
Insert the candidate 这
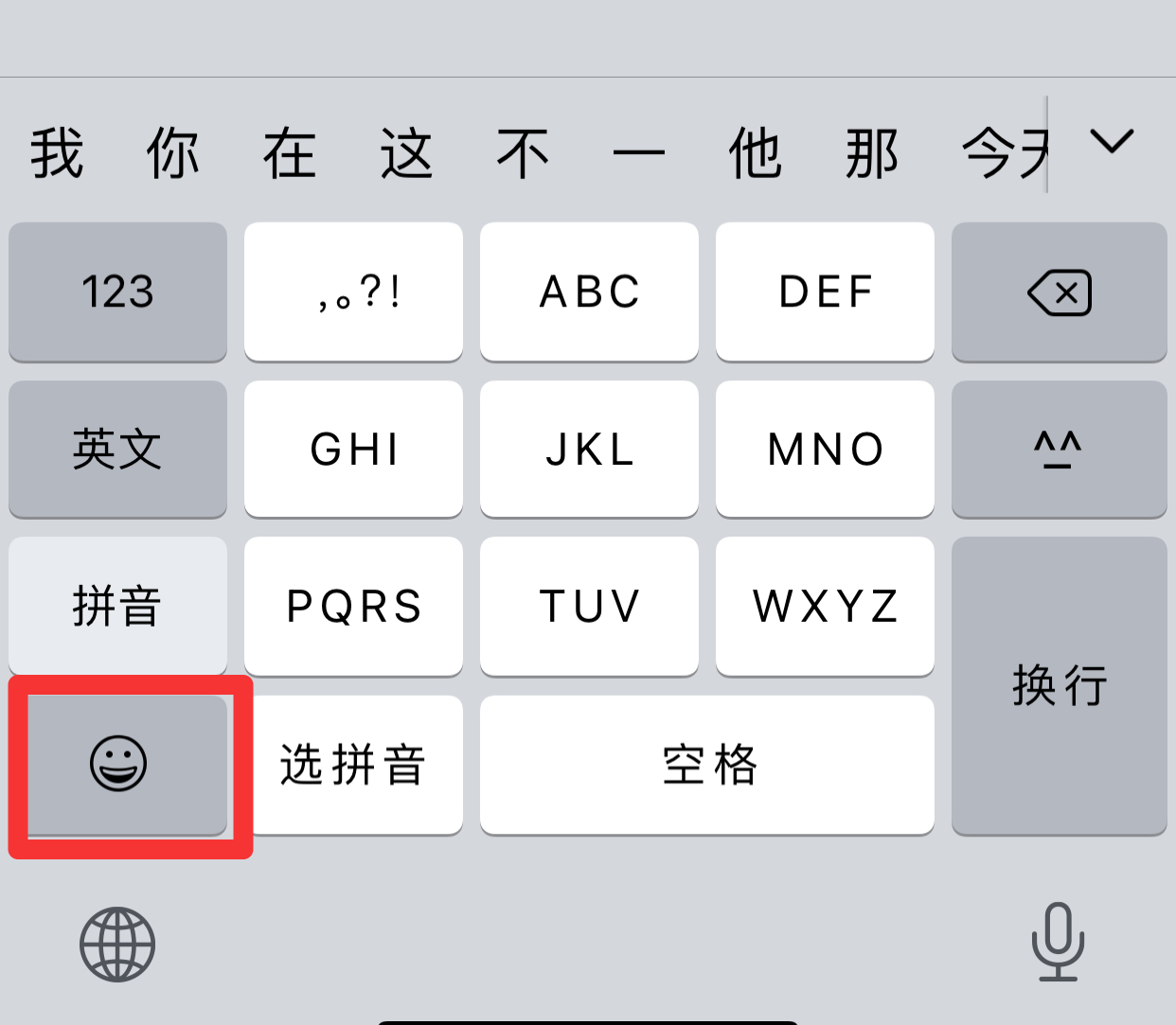406,153
